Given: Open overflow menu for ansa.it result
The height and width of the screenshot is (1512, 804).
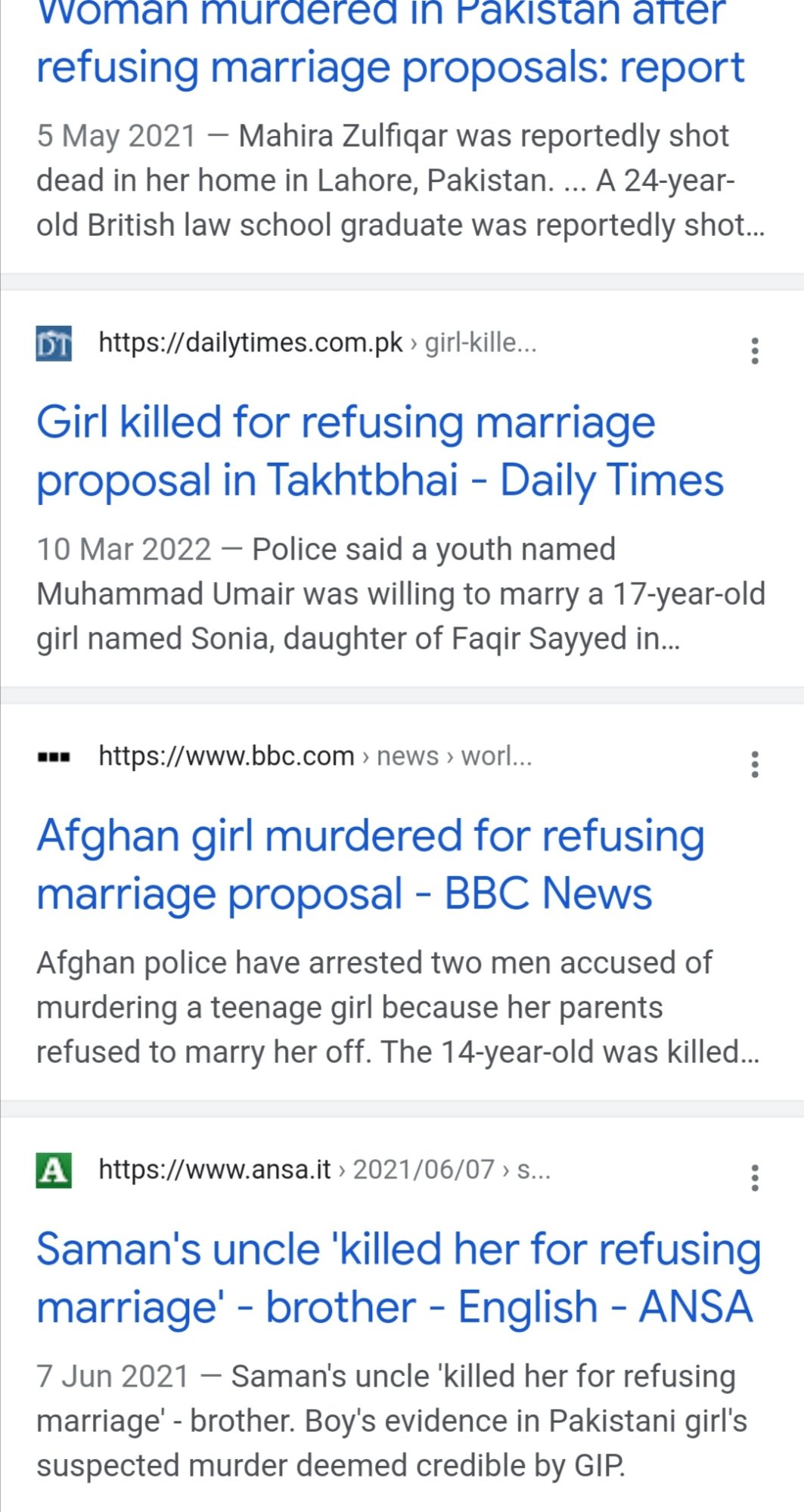Looking at the screenshot, I should coord(754,1178).
